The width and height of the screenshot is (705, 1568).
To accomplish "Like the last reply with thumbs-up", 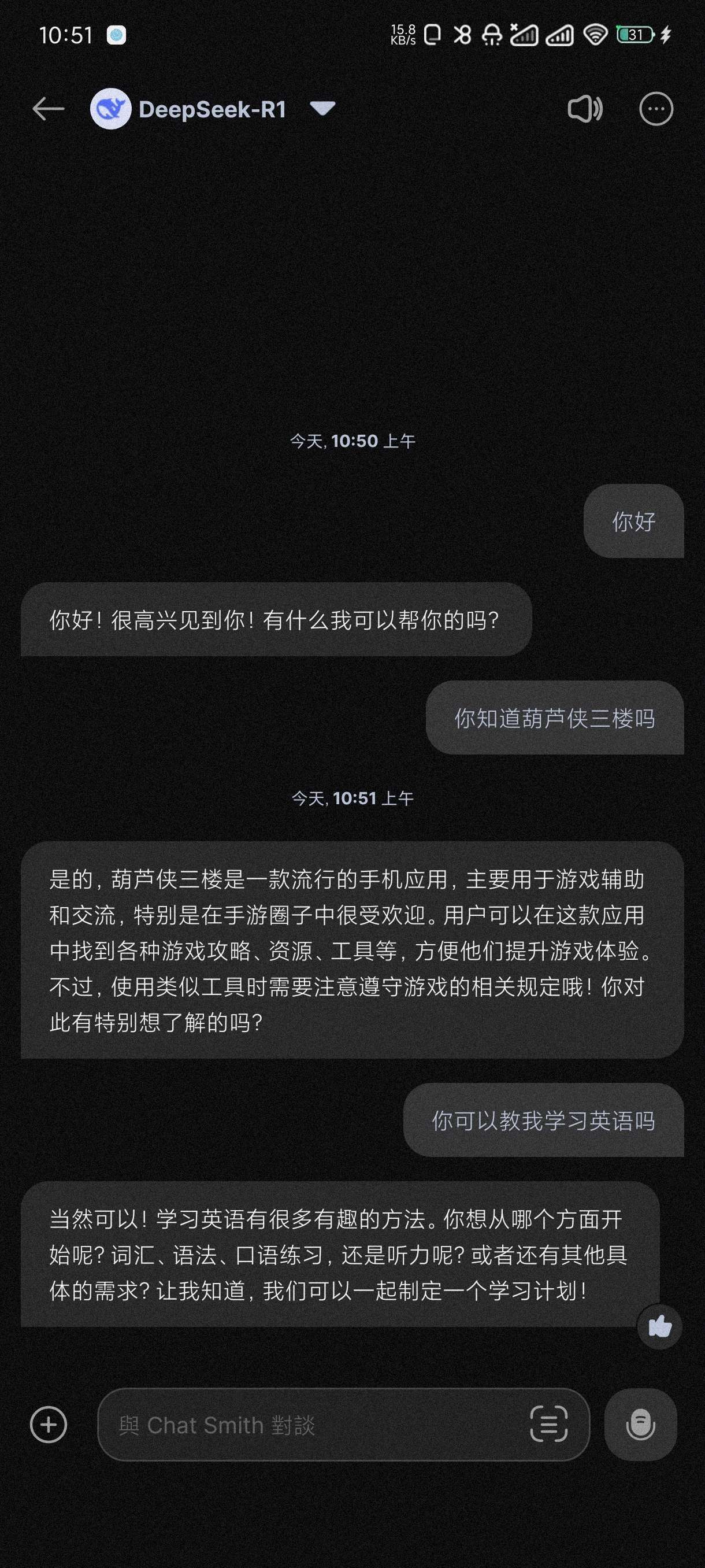I will click(659, 1326).
